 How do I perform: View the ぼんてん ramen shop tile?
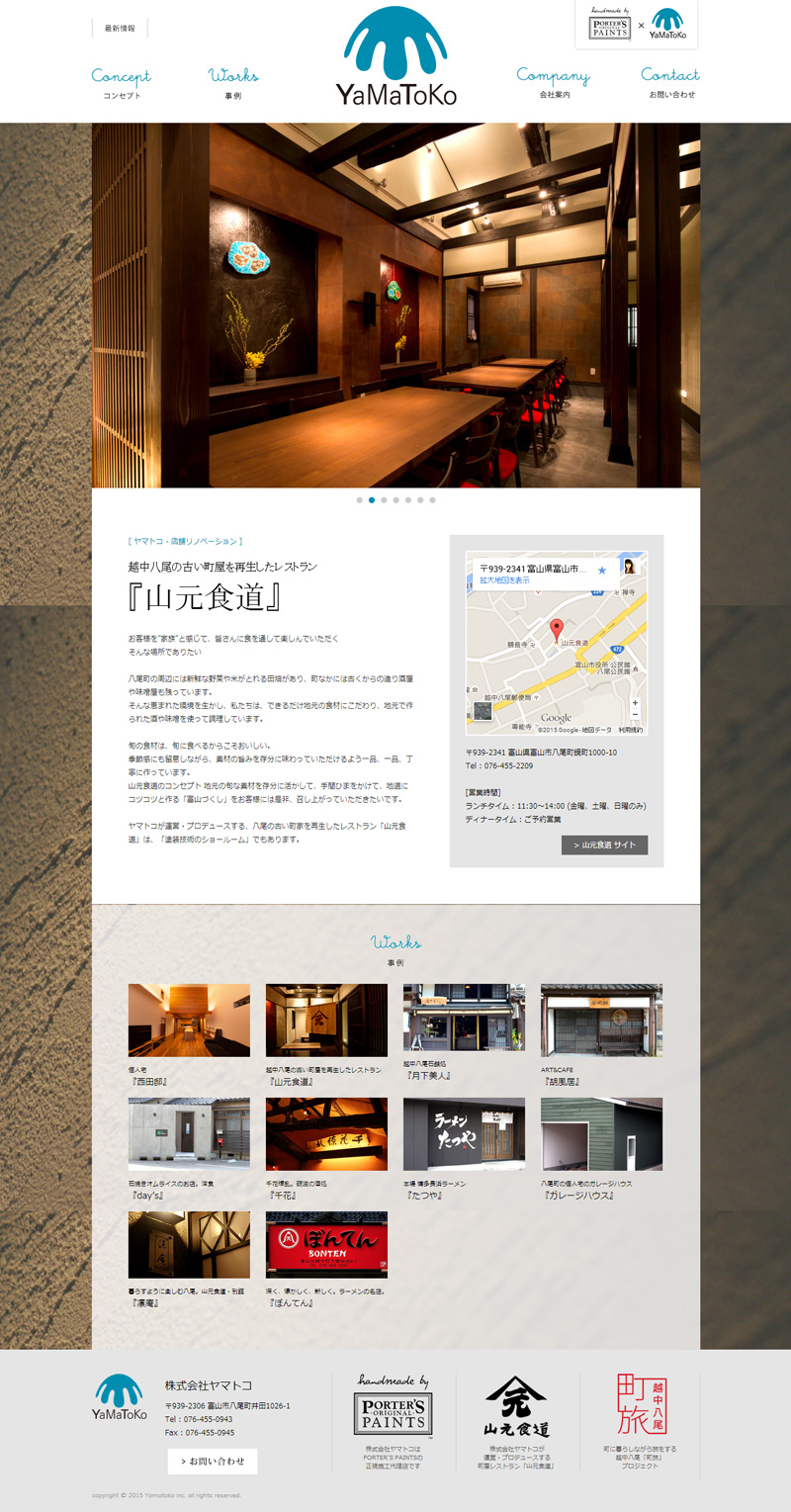[326, 1246]
